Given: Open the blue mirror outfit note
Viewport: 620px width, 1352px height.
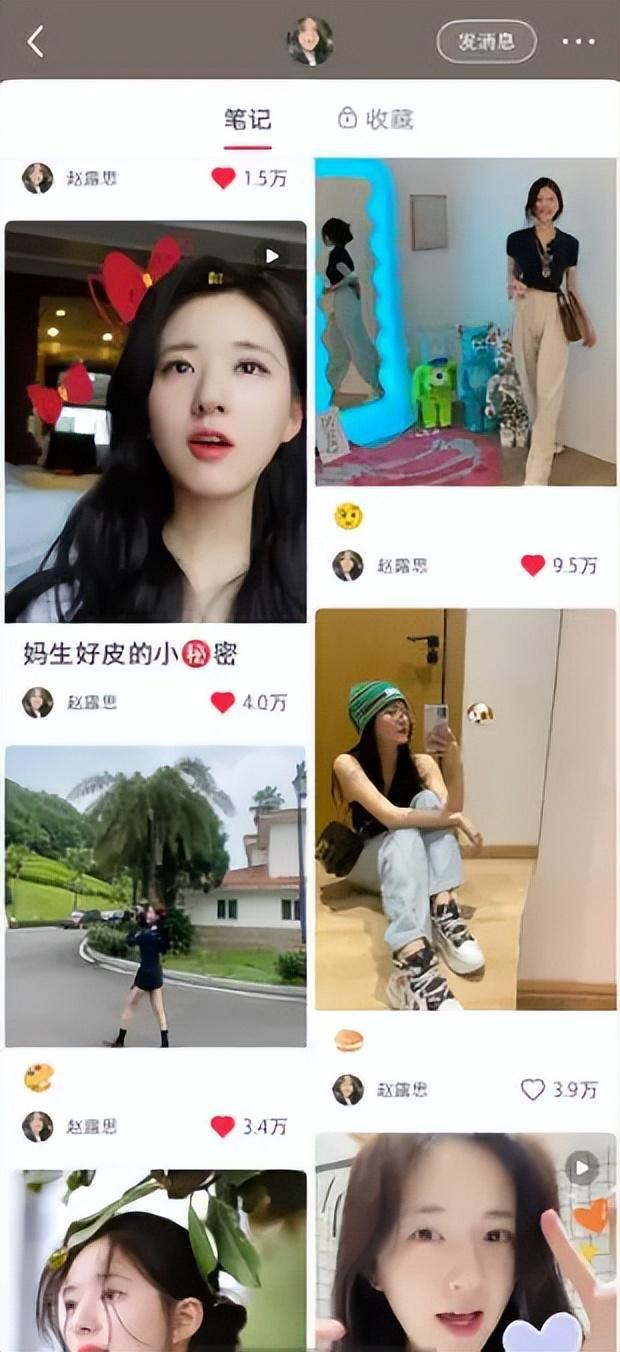Looking at the screenshot, I should pos(466,321).
